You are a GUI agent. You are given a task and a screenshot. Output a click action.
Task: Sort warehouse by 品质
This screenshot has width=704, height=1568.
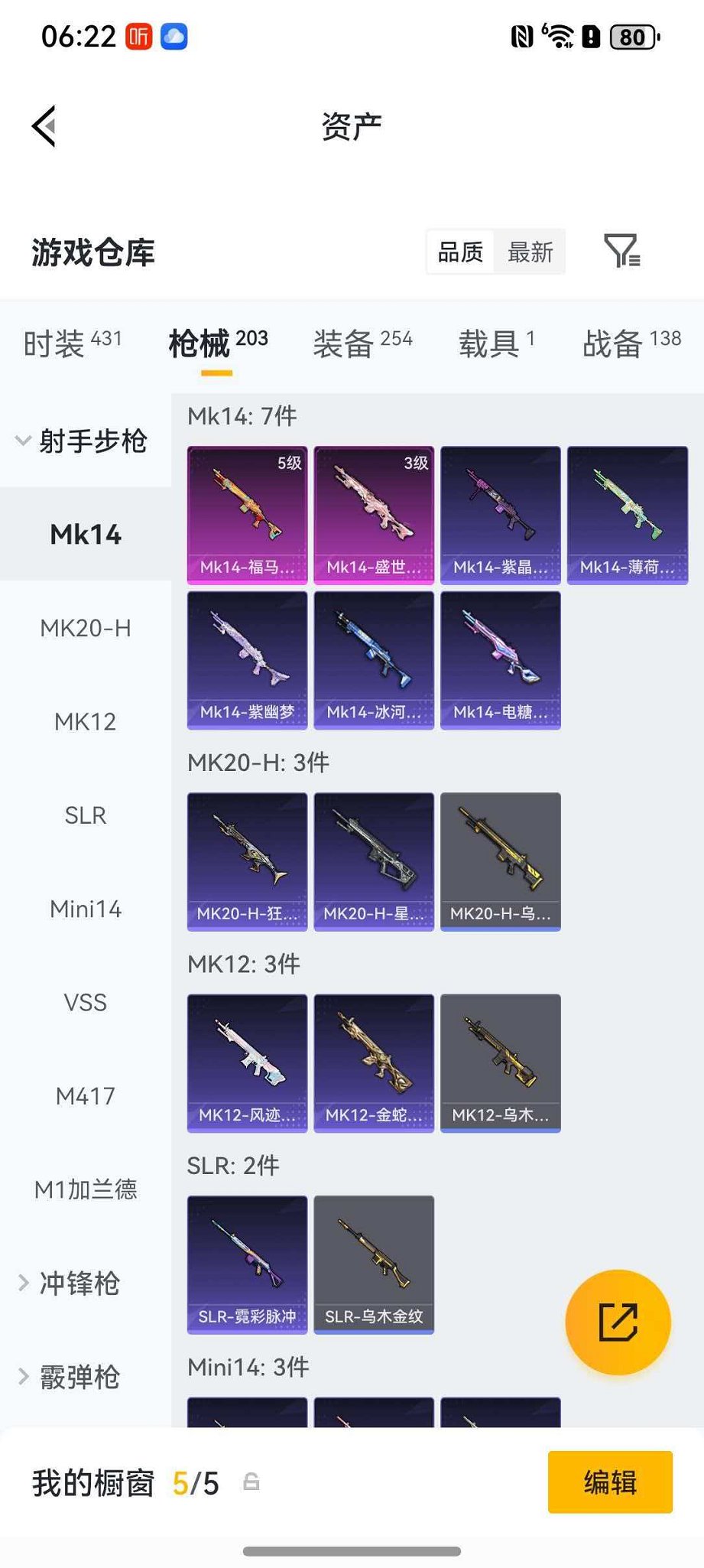[x=460, y=252]
